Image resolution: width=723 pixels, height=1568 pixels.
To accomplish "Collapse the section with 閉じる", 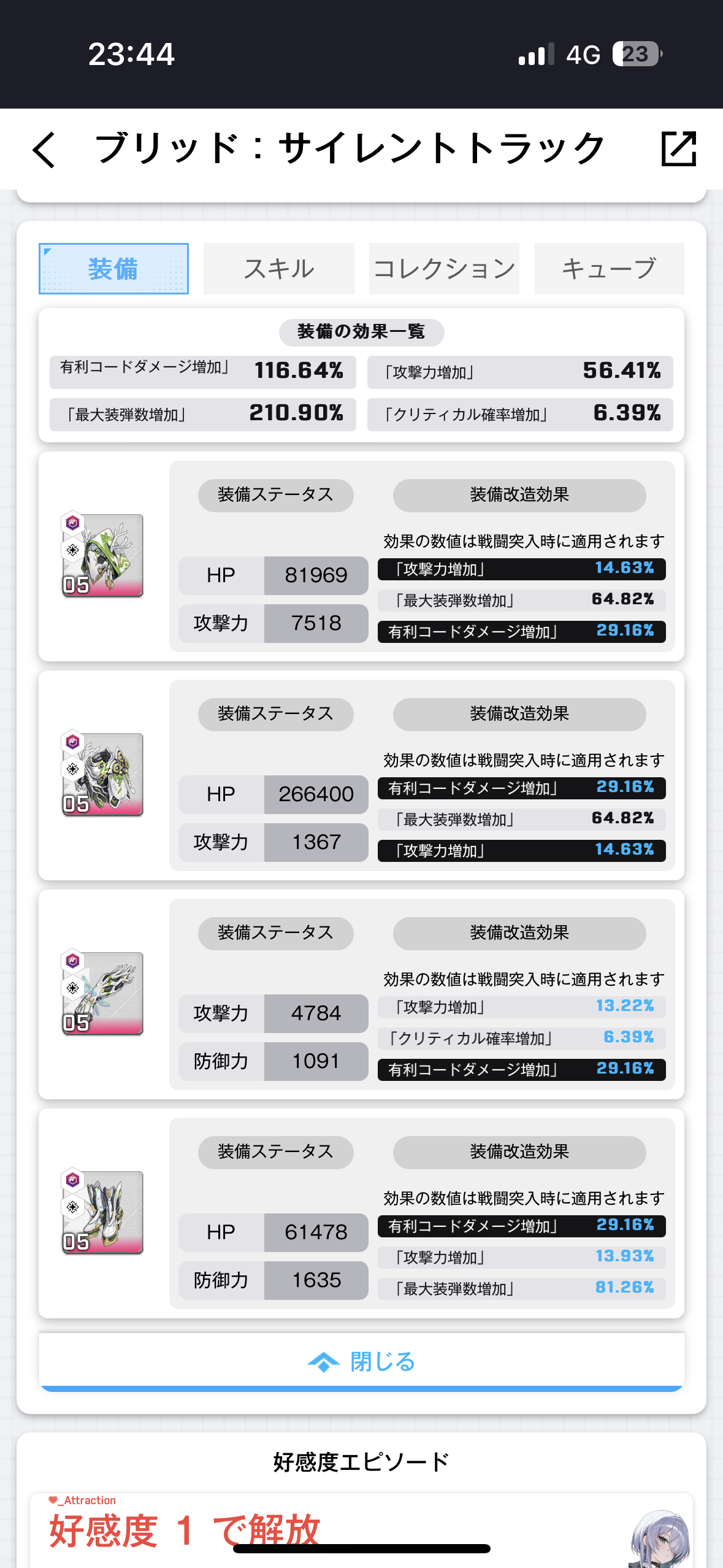I will coord(362,1361).
